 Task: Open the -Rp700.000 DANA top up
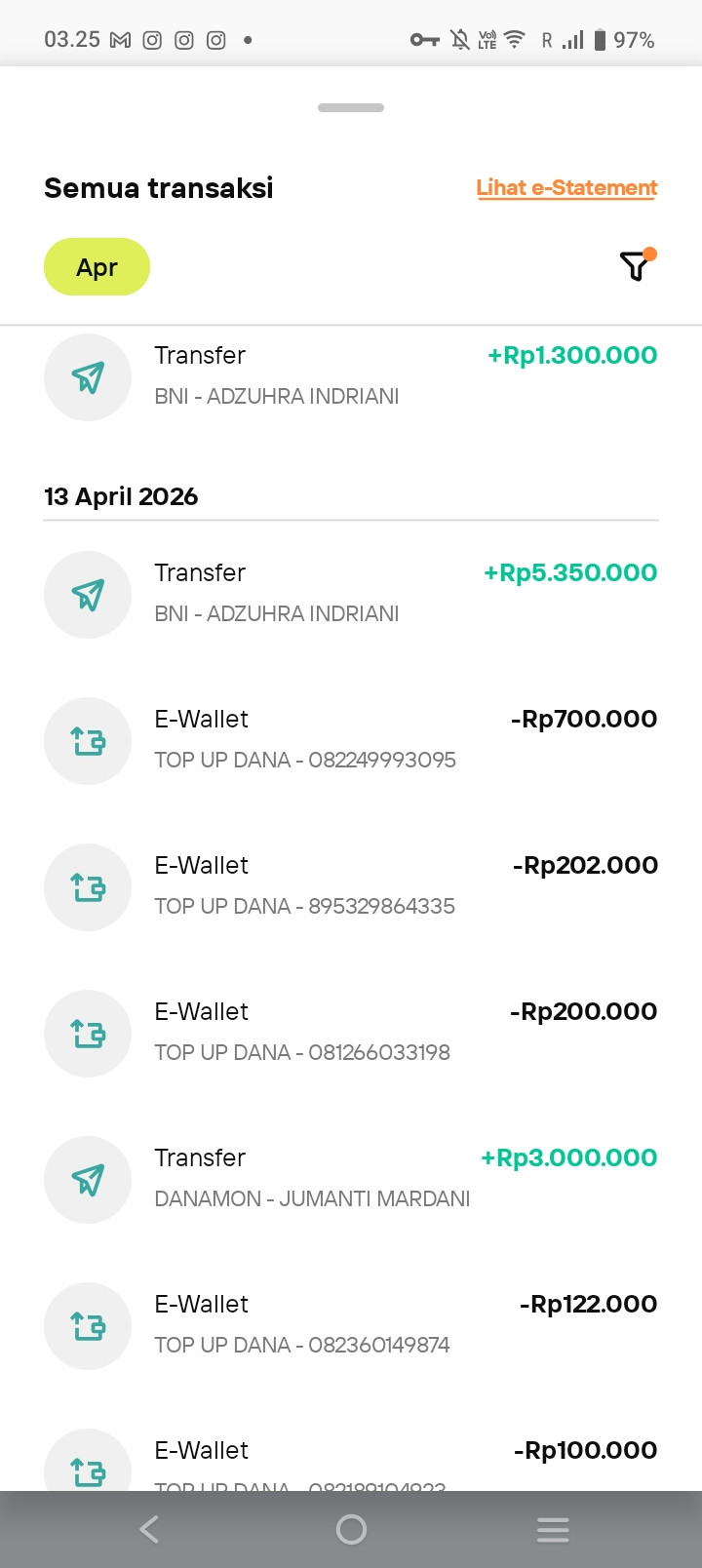coord(351,739)
